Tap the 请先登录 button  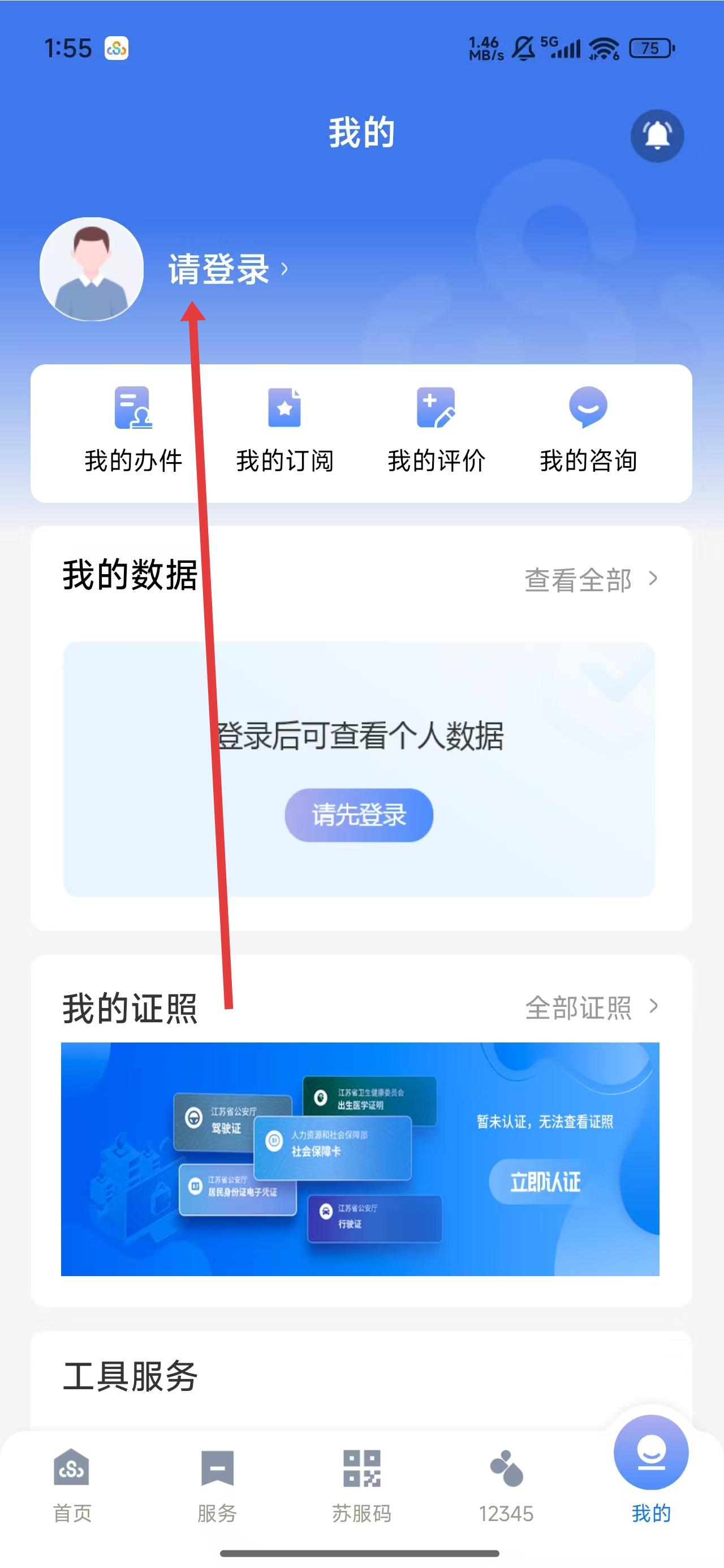point(359,815)
